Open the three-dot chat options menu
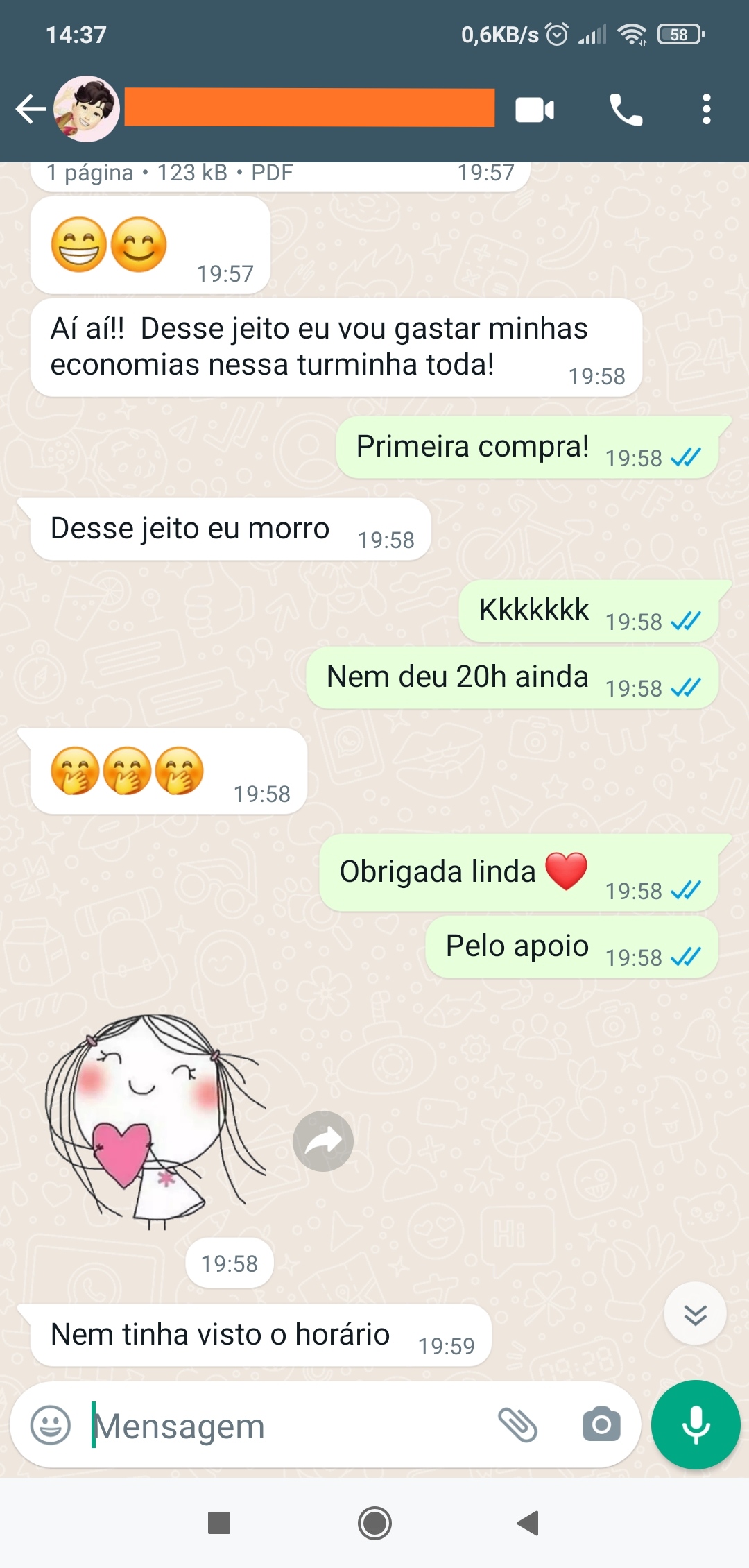Screen dimensions: 749x1568 point(706,109)
